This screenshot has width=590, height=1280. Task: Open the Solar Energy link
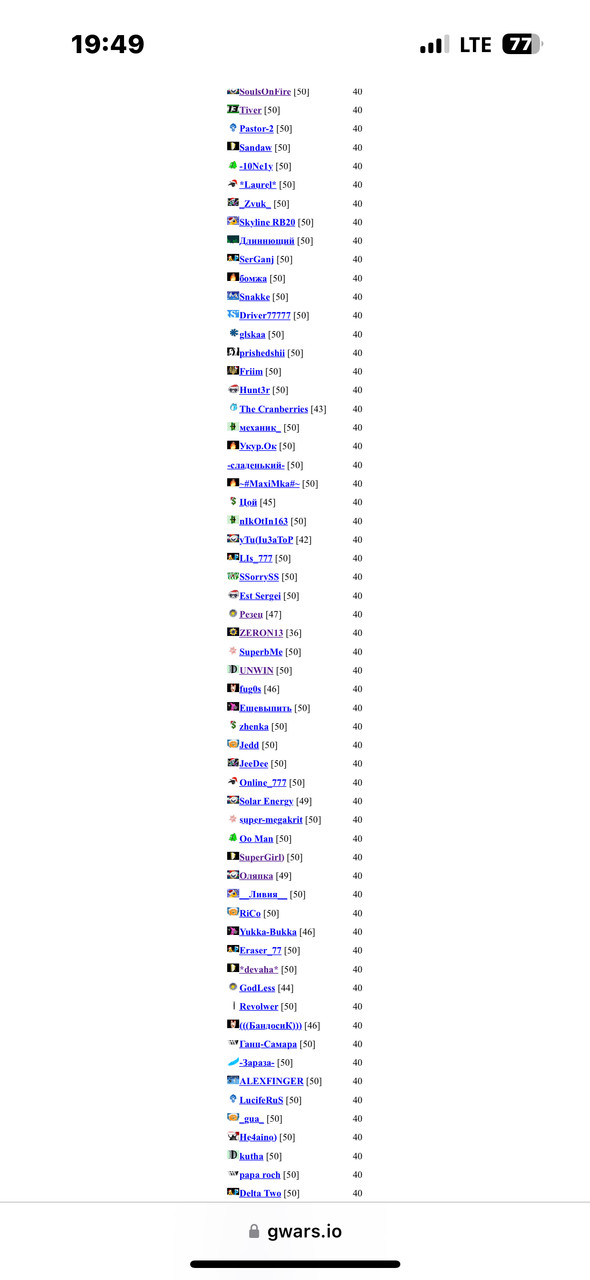pyautogui.click(x=266, y=801)
